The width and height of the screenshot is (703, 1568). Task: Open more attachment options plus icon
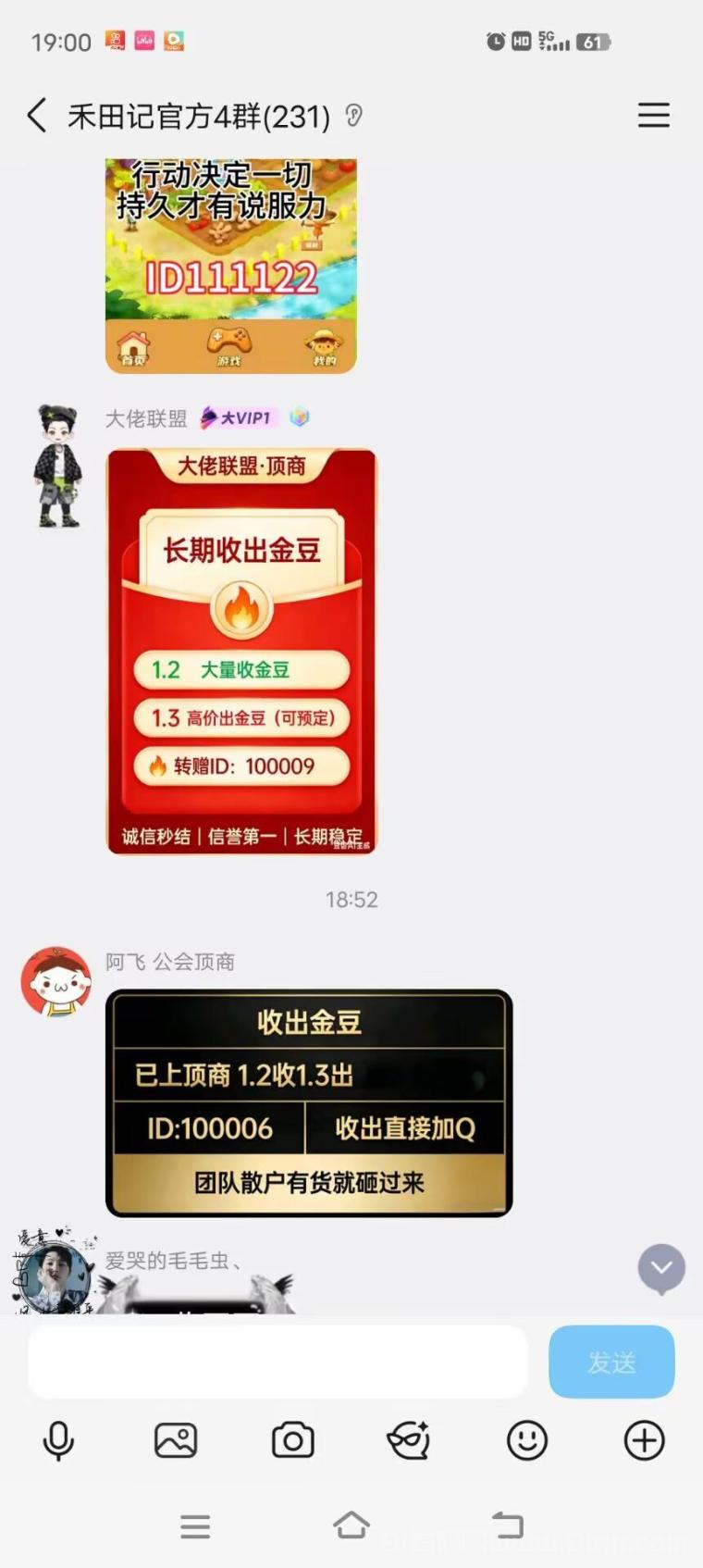(644, 1441)
